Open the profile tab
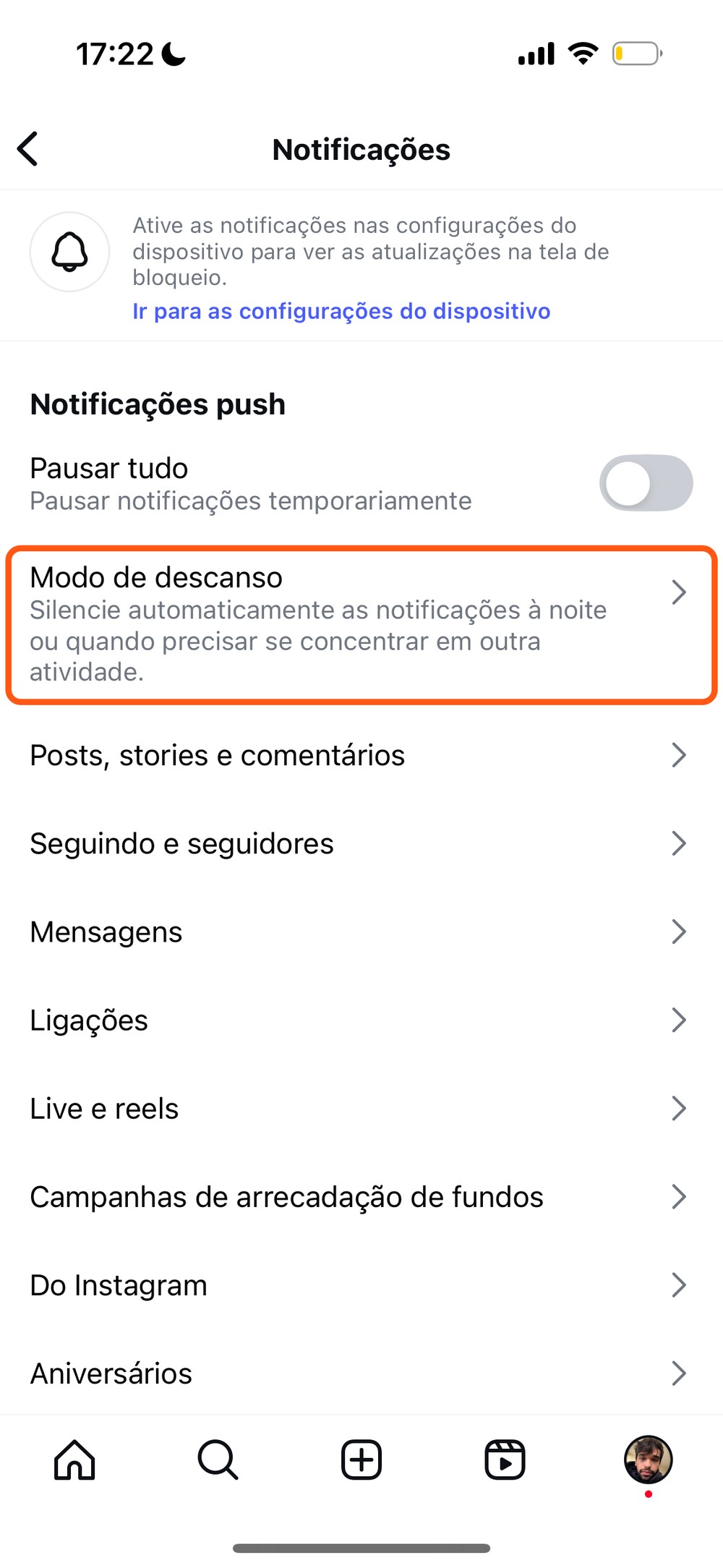Viewport: 723px width, 1568px height. click(x=648, y=1460)
